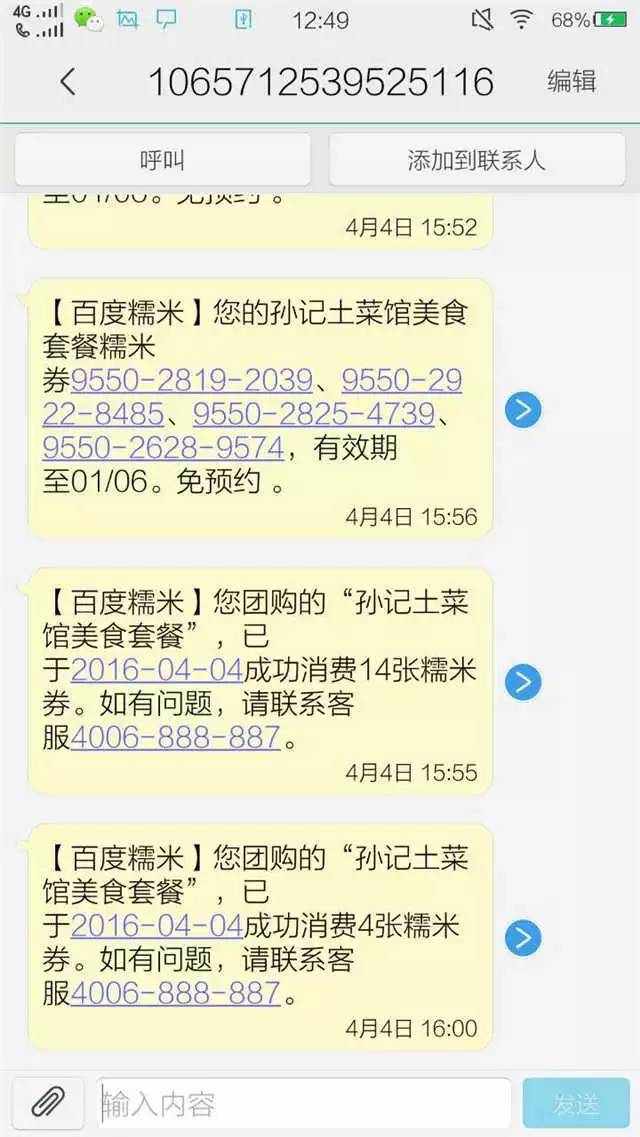Open the arrow beside the 15:56 message
The image size is (640, 1137).
click(x=522, y=410)
